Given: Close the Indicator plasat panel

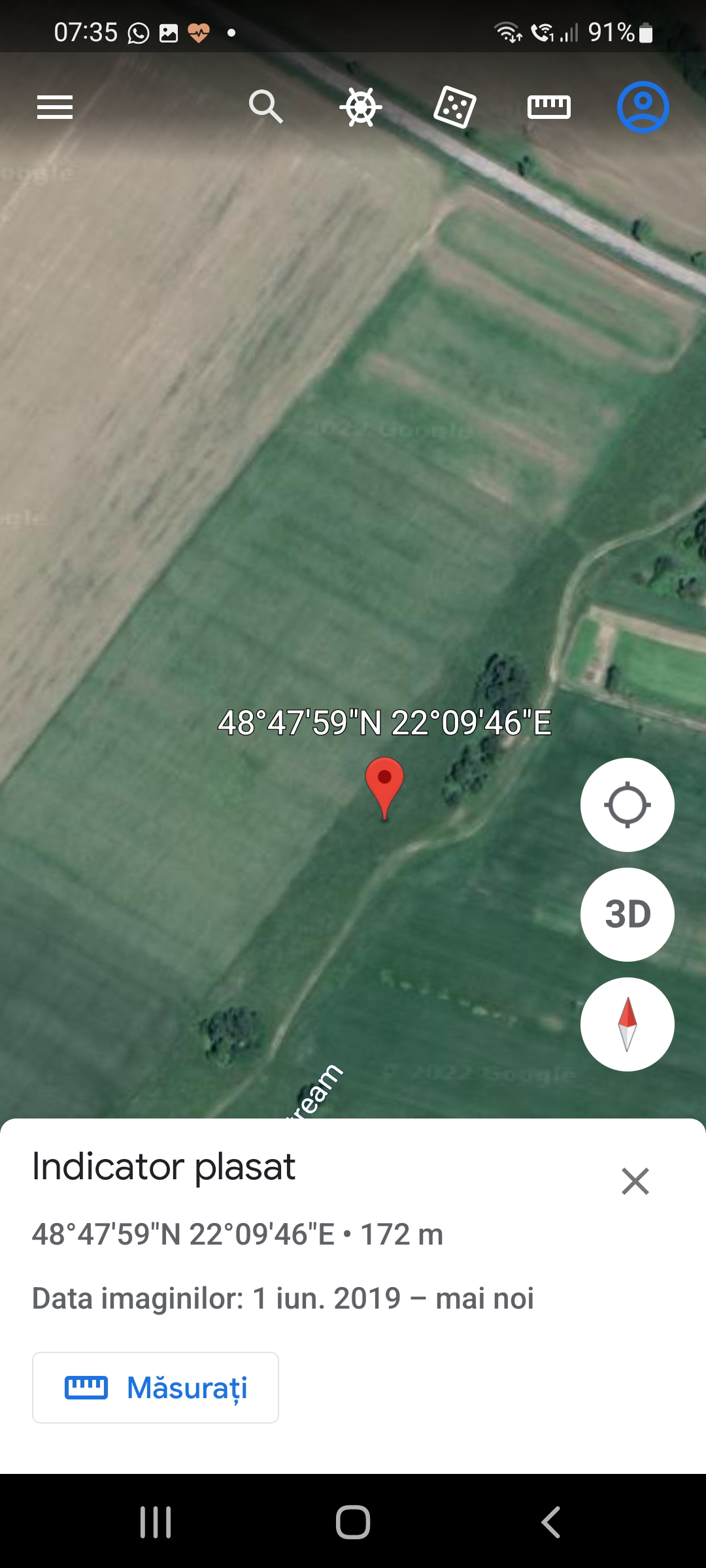Looking at the screenshot, I should (x=635, y=1181).
